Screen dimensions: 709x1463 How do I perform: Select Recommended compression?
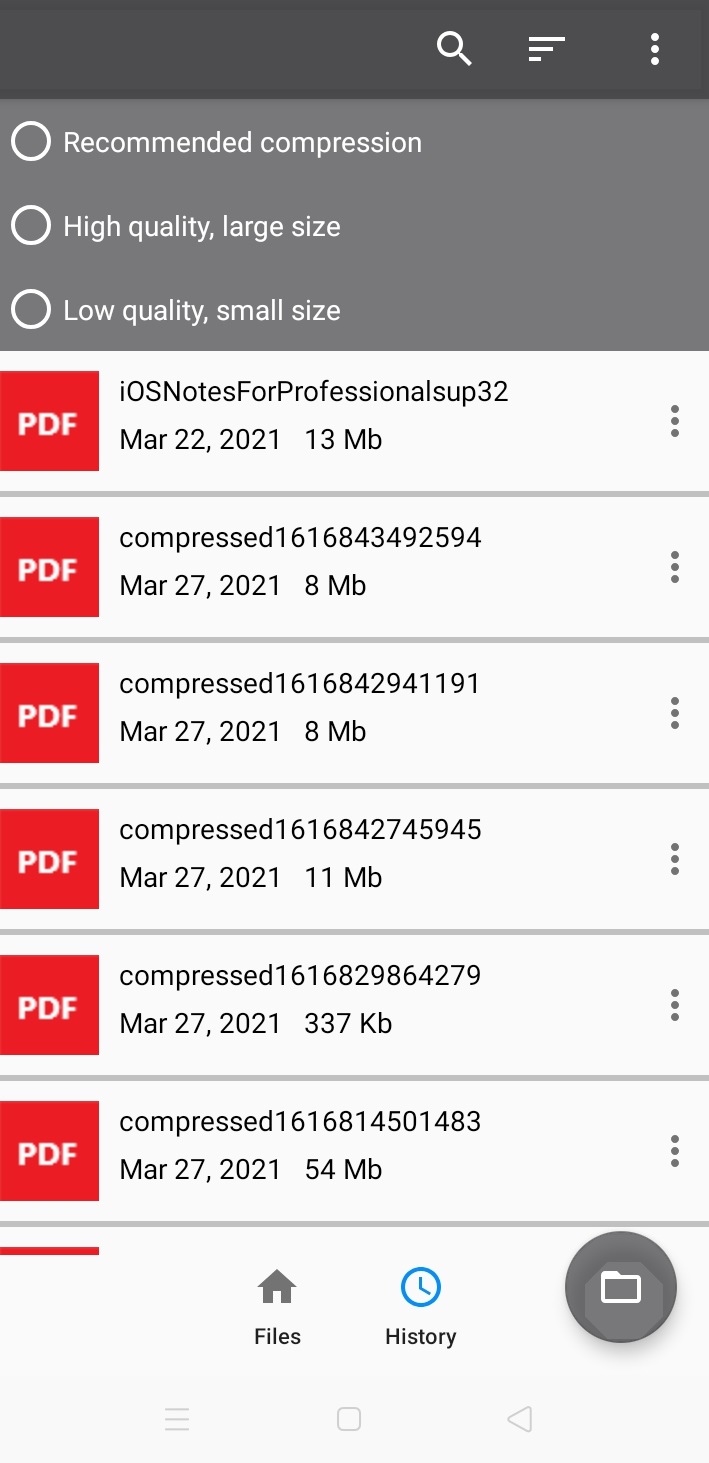coord(217,142)
